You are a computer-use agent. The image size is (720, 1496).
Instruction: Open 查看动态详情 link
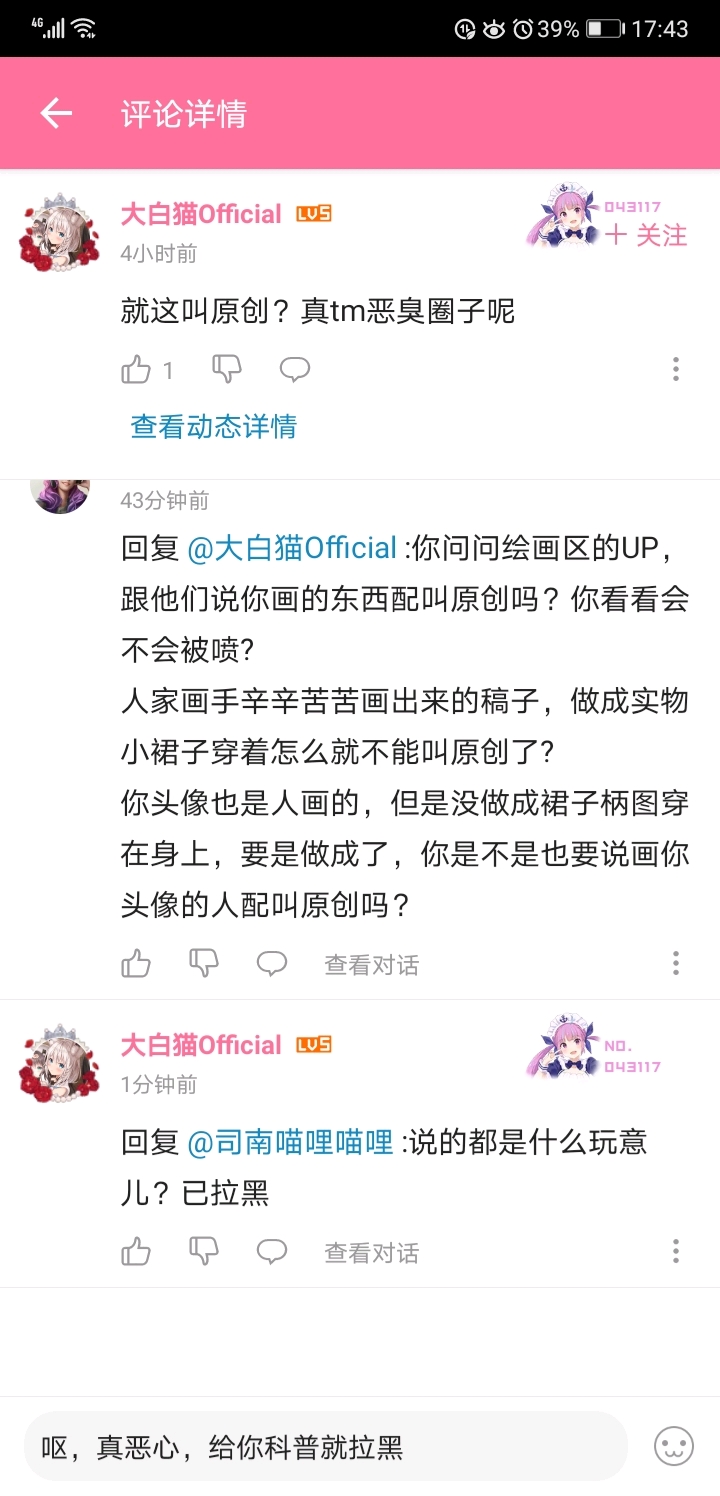213,427
